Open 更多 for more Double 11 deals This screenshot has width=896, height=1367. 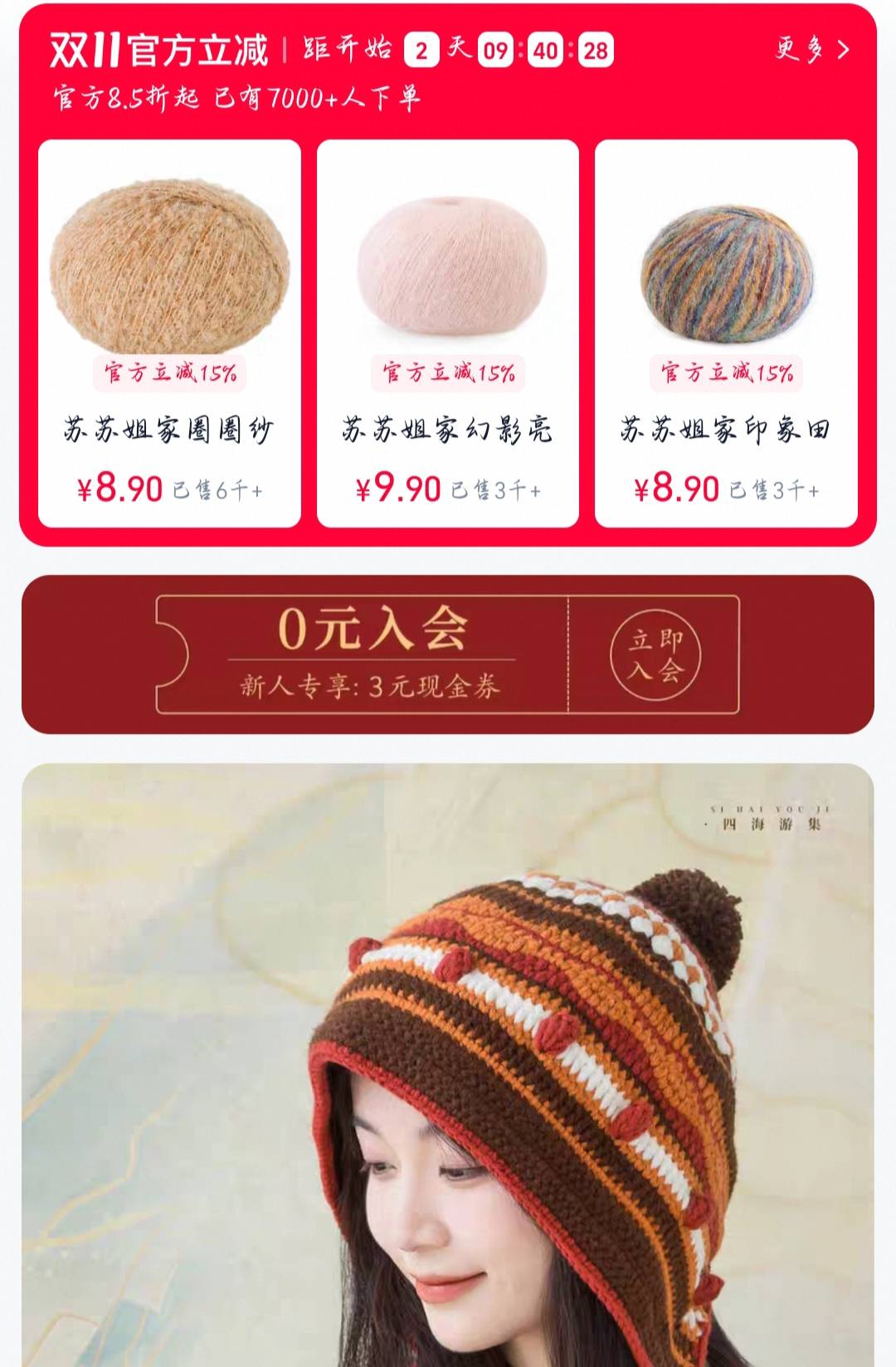(811, 50)
